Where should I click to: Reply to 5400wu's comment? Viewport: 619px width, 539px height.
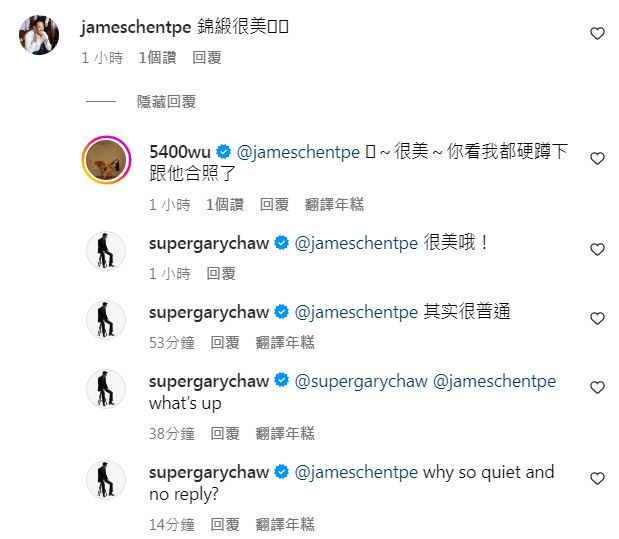(274, 204)
